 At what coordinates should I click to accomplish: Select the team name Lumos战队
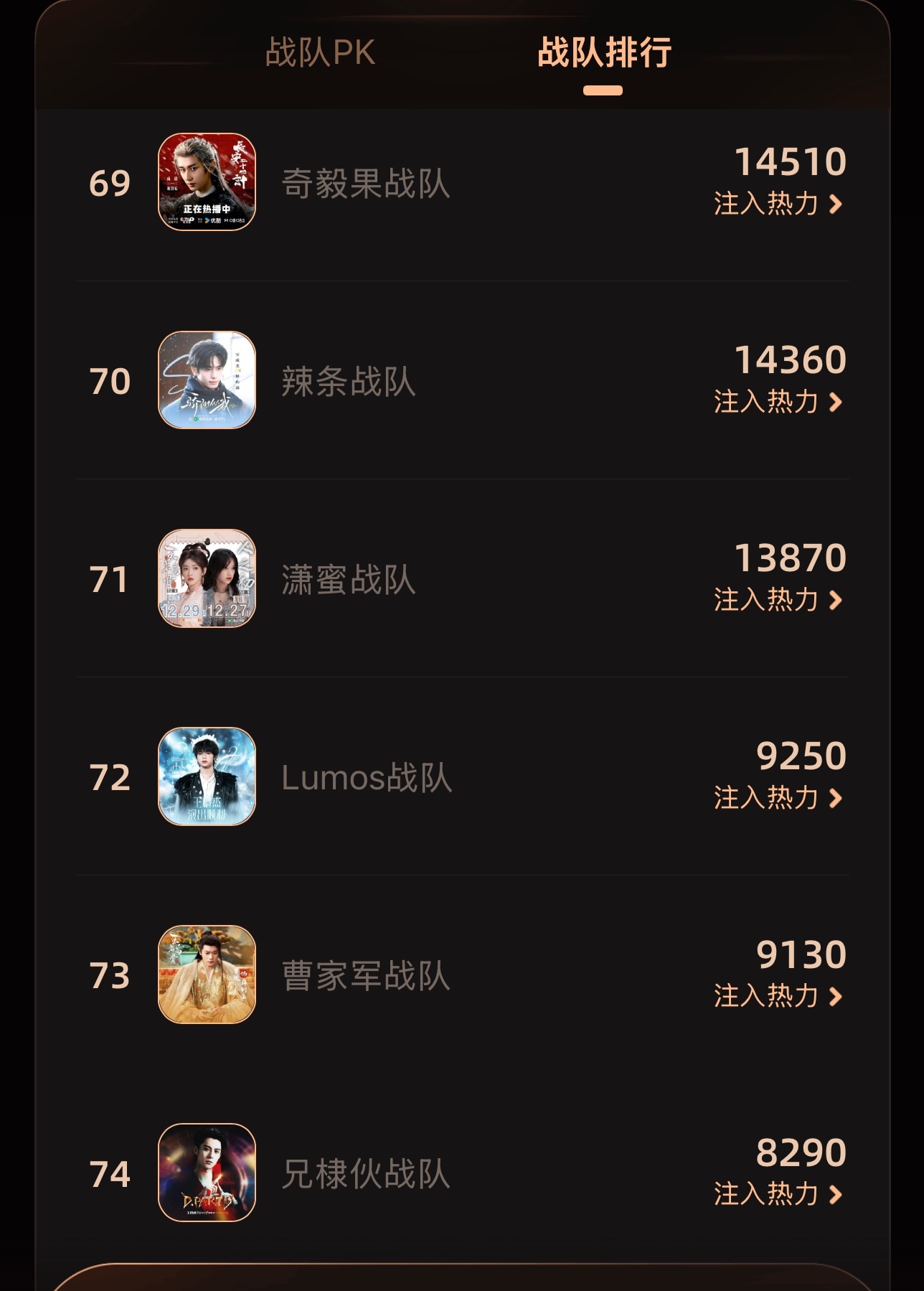pyautogui.click(x=367, y=779)
